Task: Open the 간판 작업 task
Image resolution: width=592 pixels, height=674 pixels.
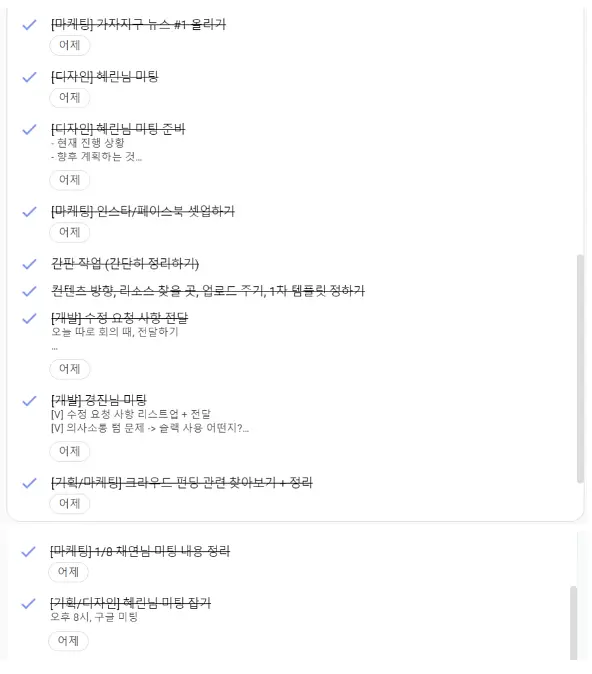Action: tap(125, 263)
